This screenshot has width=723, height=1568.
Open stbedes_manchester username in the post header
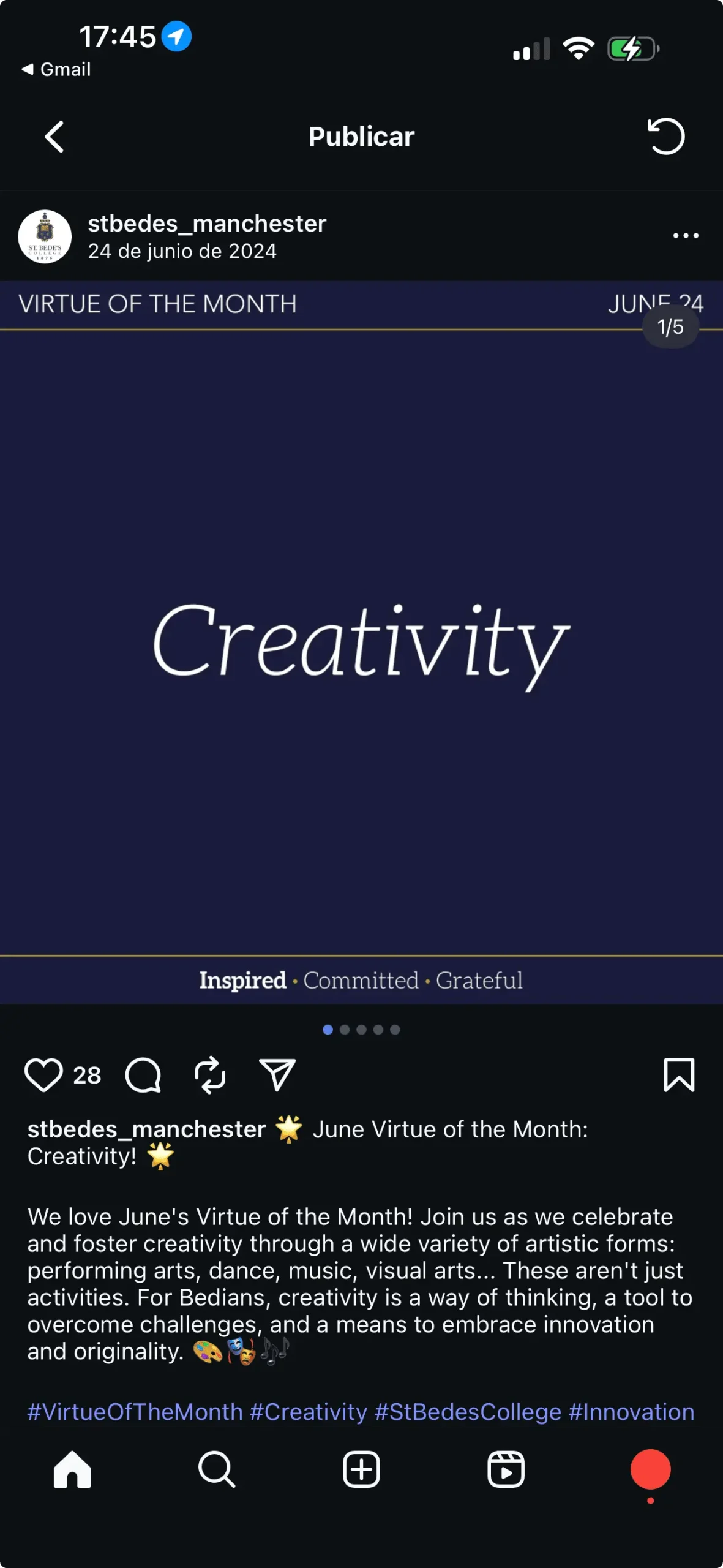coord(207,224)
